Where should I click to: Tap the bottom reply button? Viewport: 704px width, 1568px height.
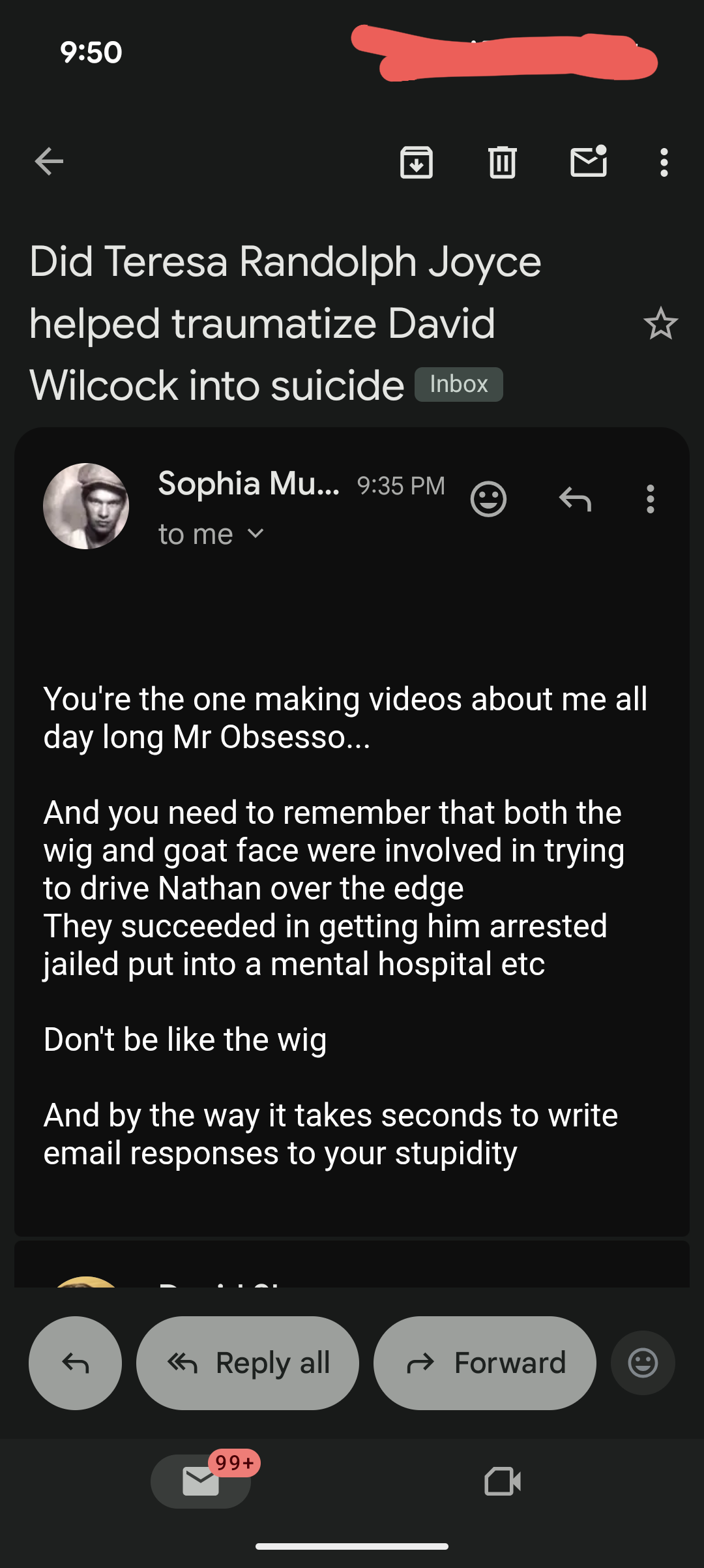(x=75, y=1363)
